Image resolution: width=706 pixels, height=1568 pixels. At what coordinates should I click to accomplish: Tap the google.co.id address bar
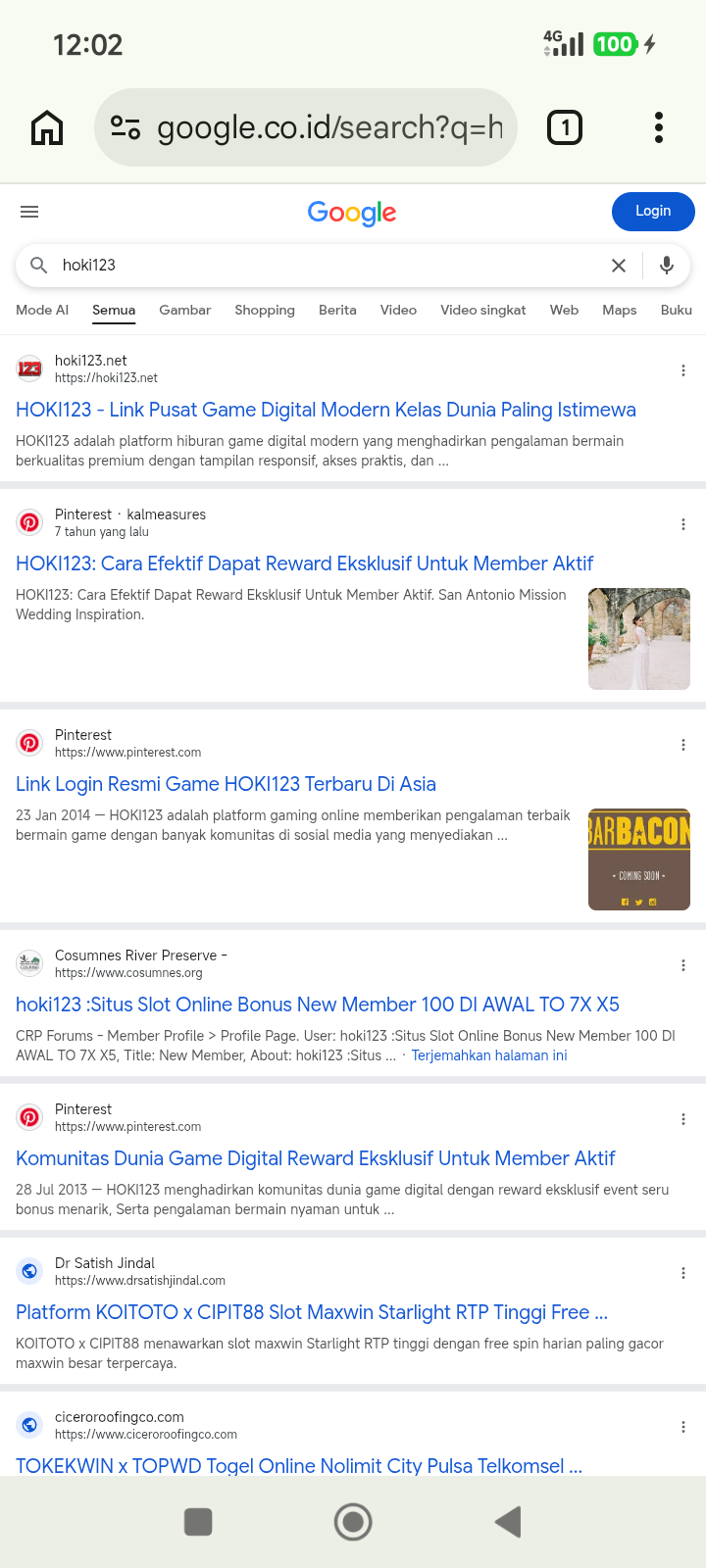click(306, 127)
